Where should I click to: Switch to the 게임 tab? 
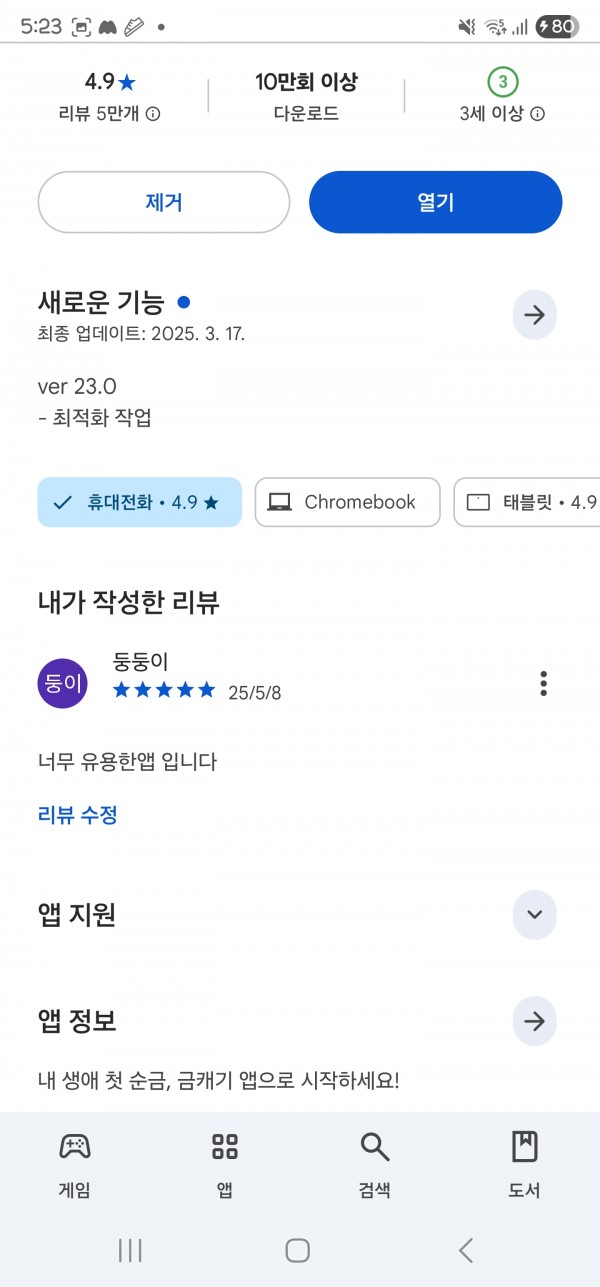75,1164
